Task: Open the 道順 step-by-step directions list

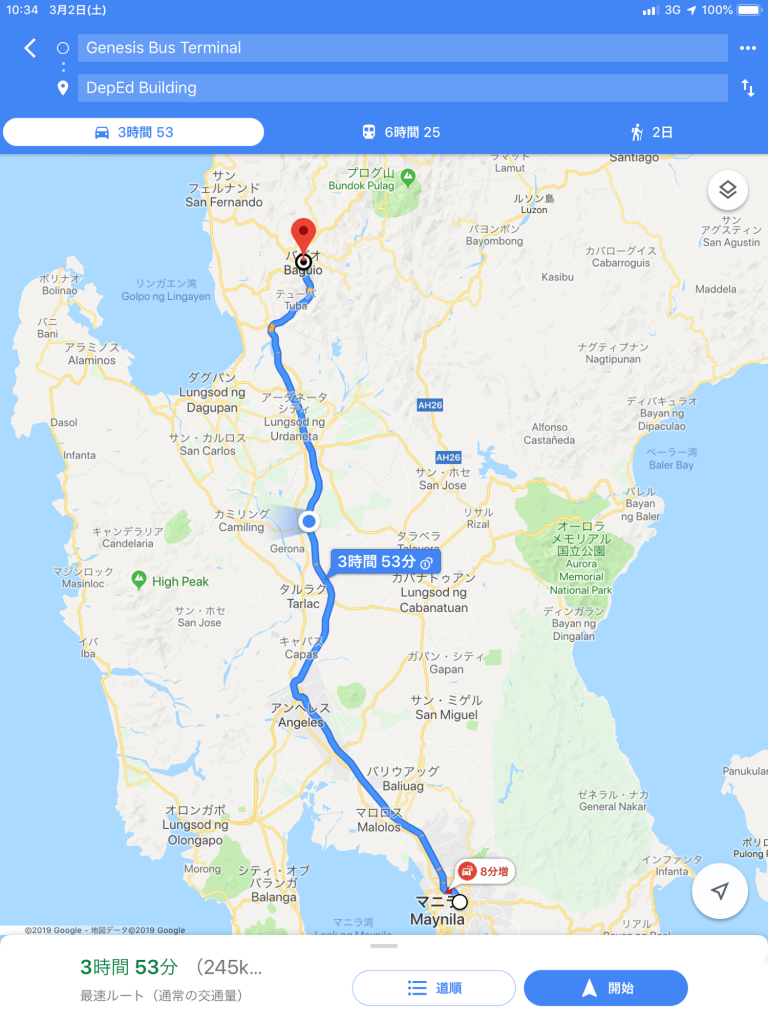Action: point(434,988)
